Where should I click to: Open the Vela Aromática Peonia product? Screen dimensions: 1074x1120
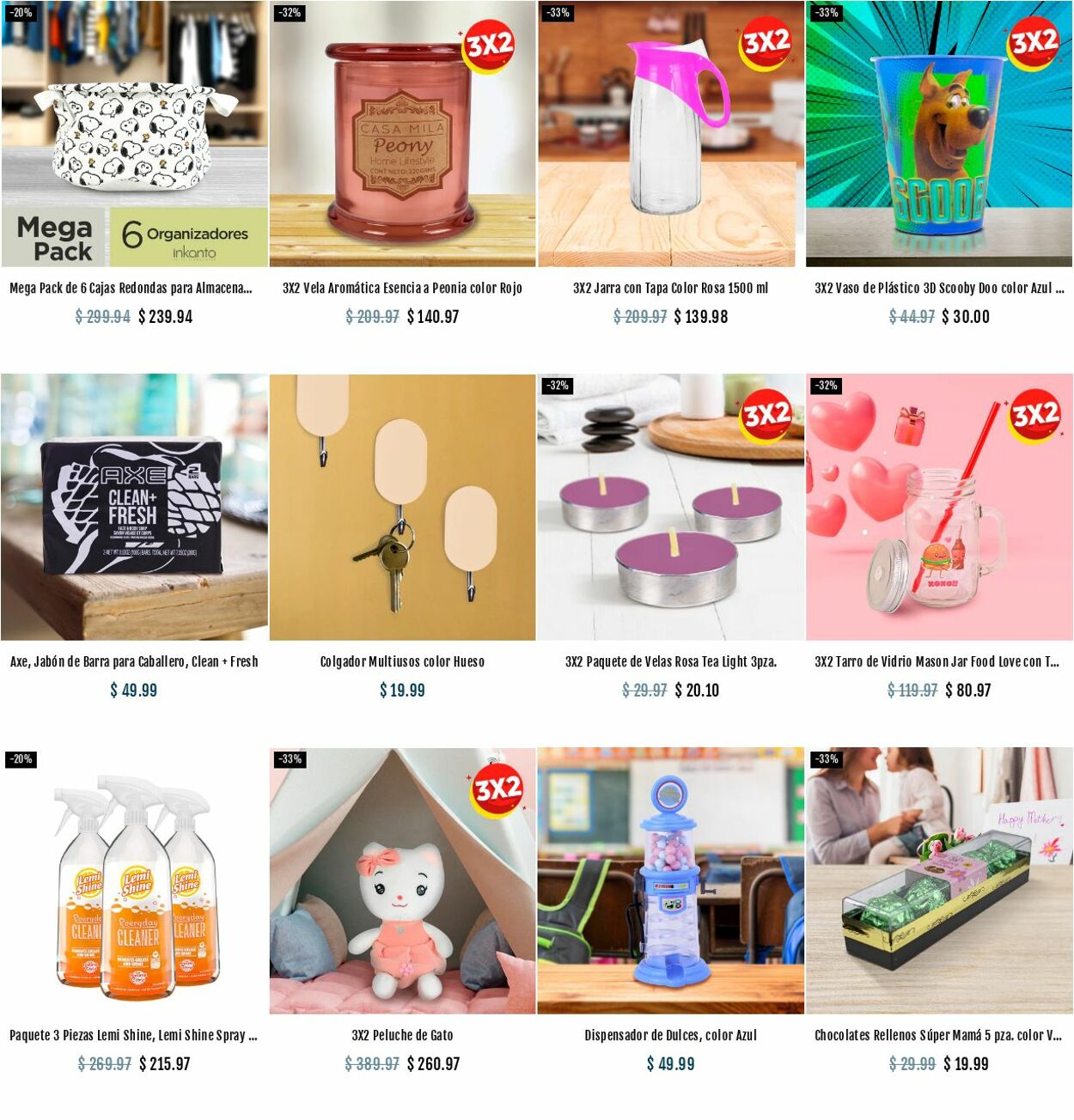(x=402, y=134)
